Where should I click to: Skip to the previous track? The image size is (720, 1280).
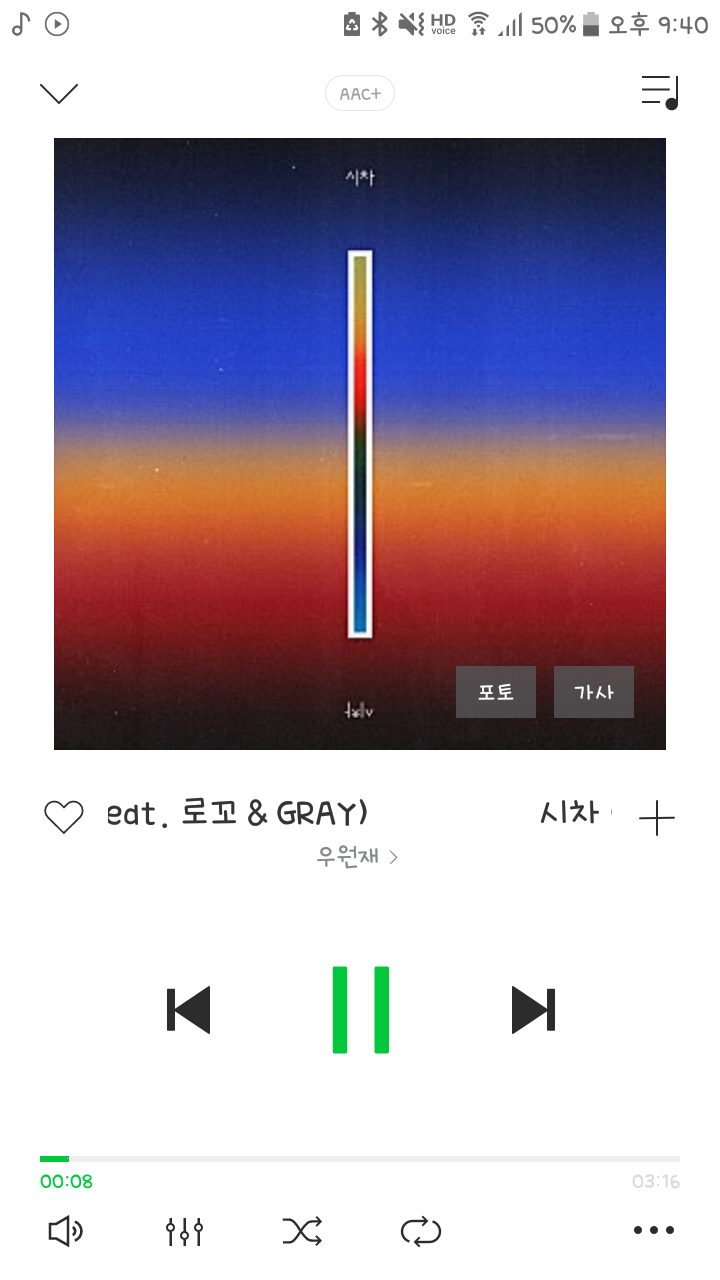point(188,1010)
